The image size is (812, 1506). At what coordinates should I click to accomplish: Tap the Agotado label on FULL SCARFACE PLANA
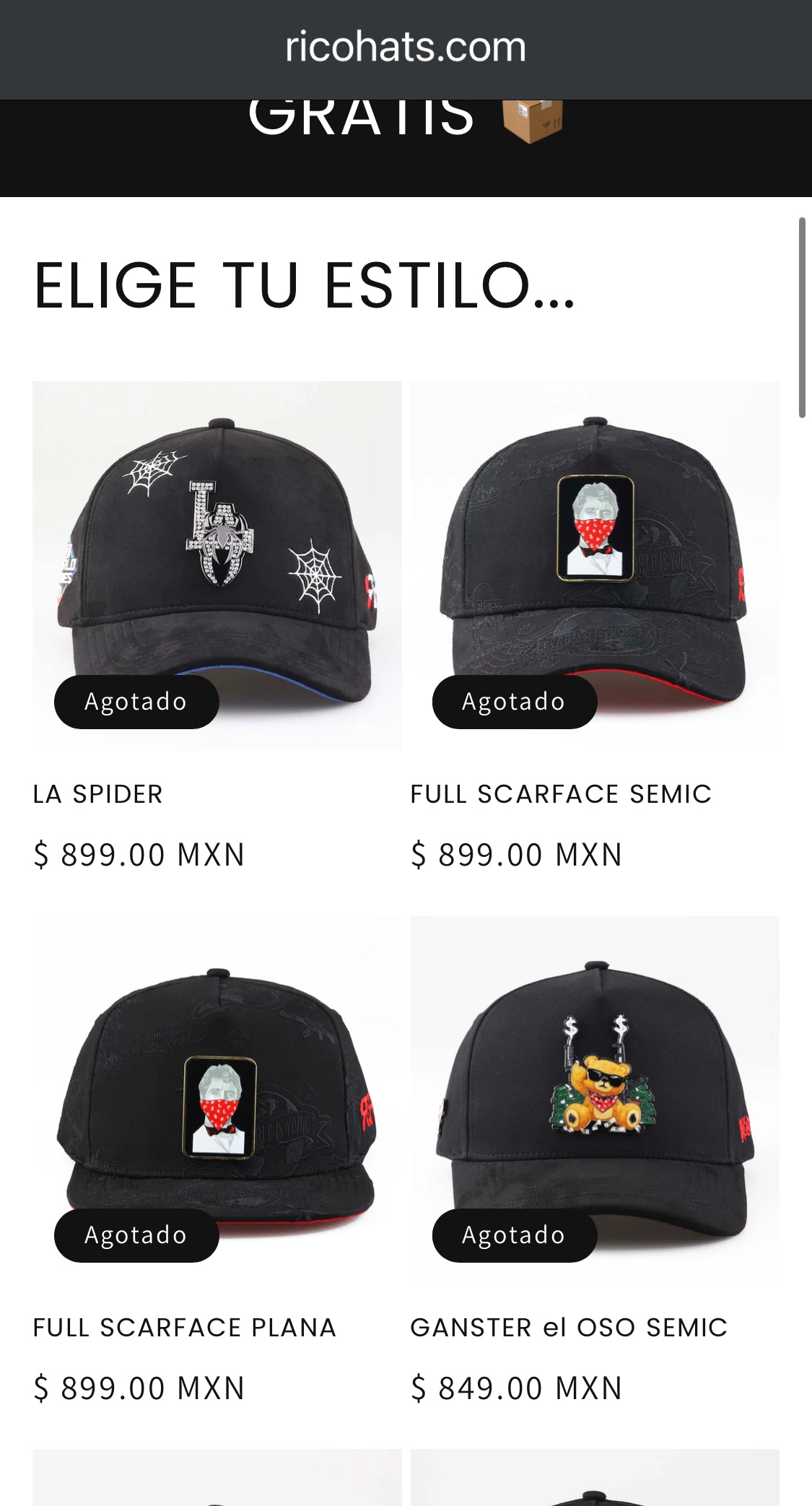[136, 1234]
